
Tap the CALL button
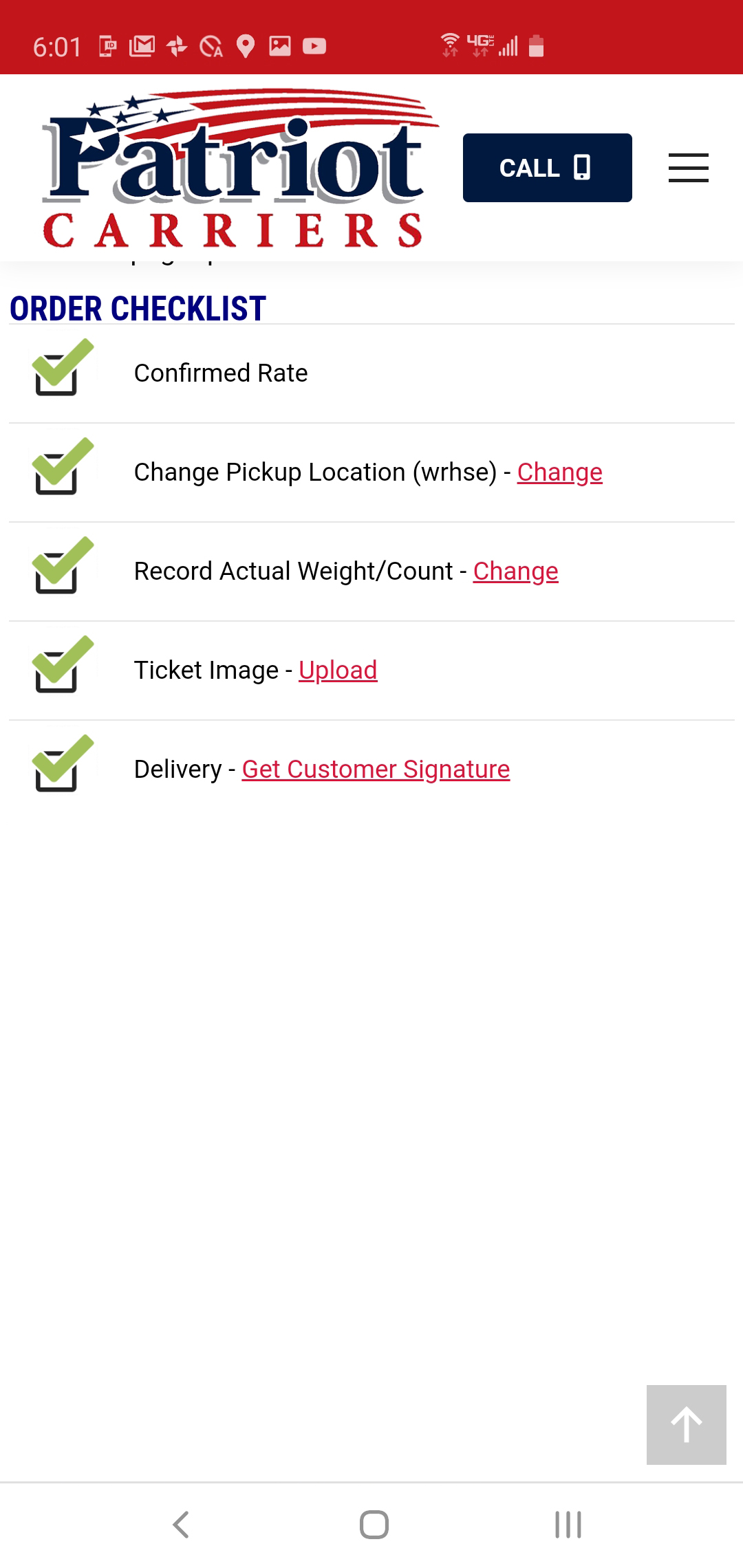click(x=547, y=168)
